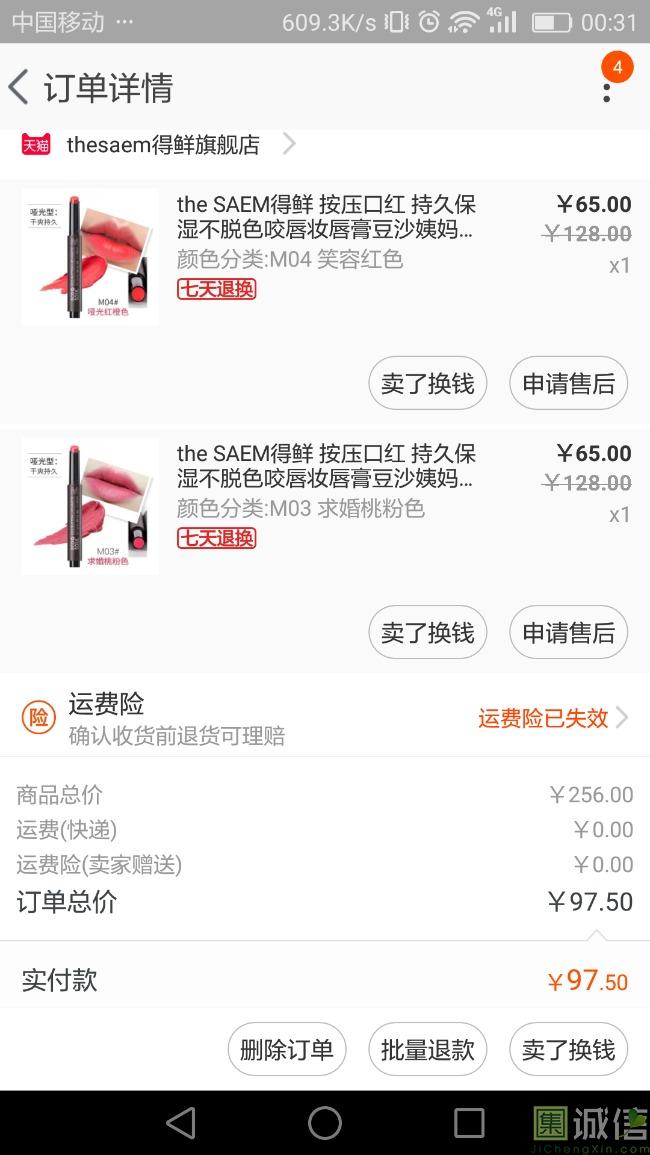The height and width of the screenshot is (1155, 650).
Task: Open the M04 笑容红色 lipstick product
Action: (325, 231)
